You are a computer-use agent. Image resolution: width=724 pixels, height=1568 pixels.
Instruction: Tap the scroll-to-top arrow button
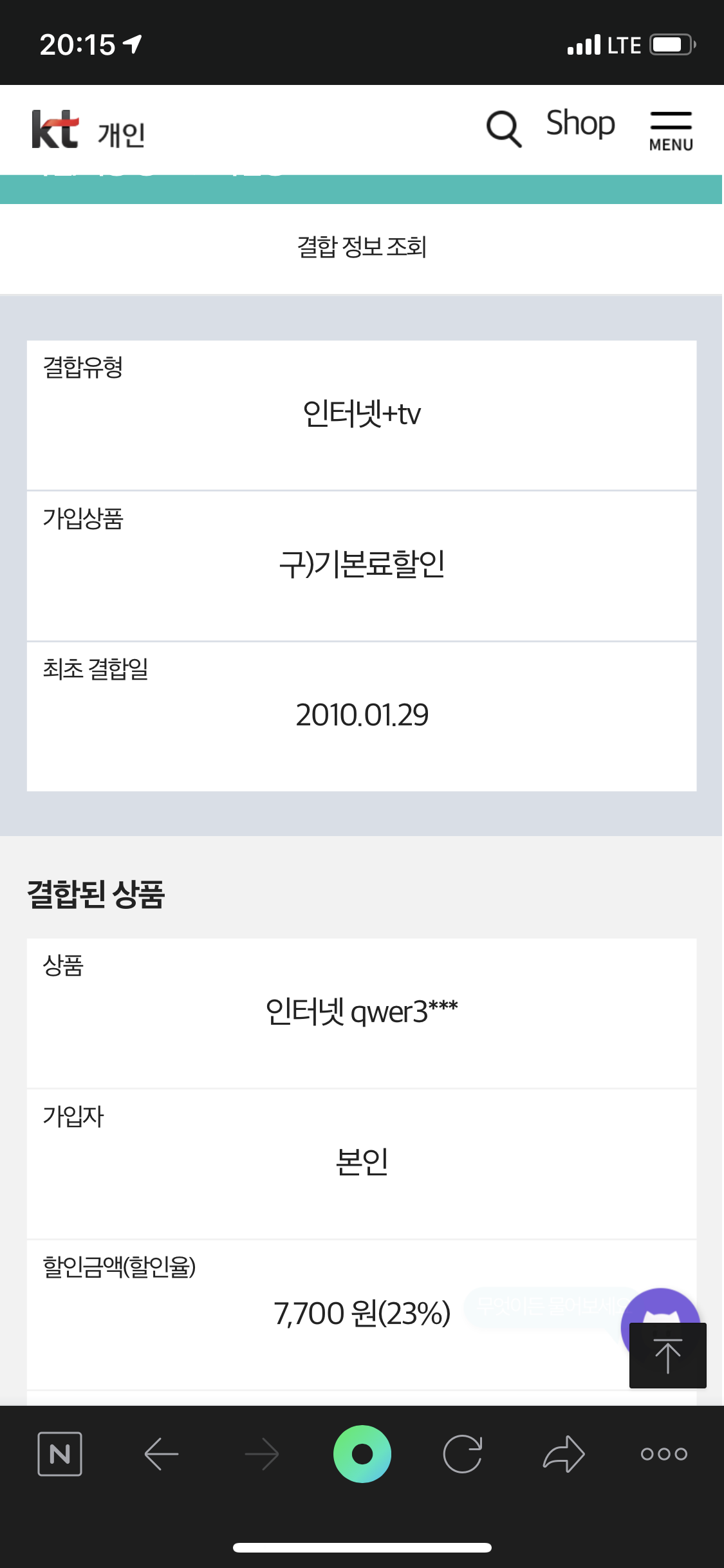pos(667,1355)
